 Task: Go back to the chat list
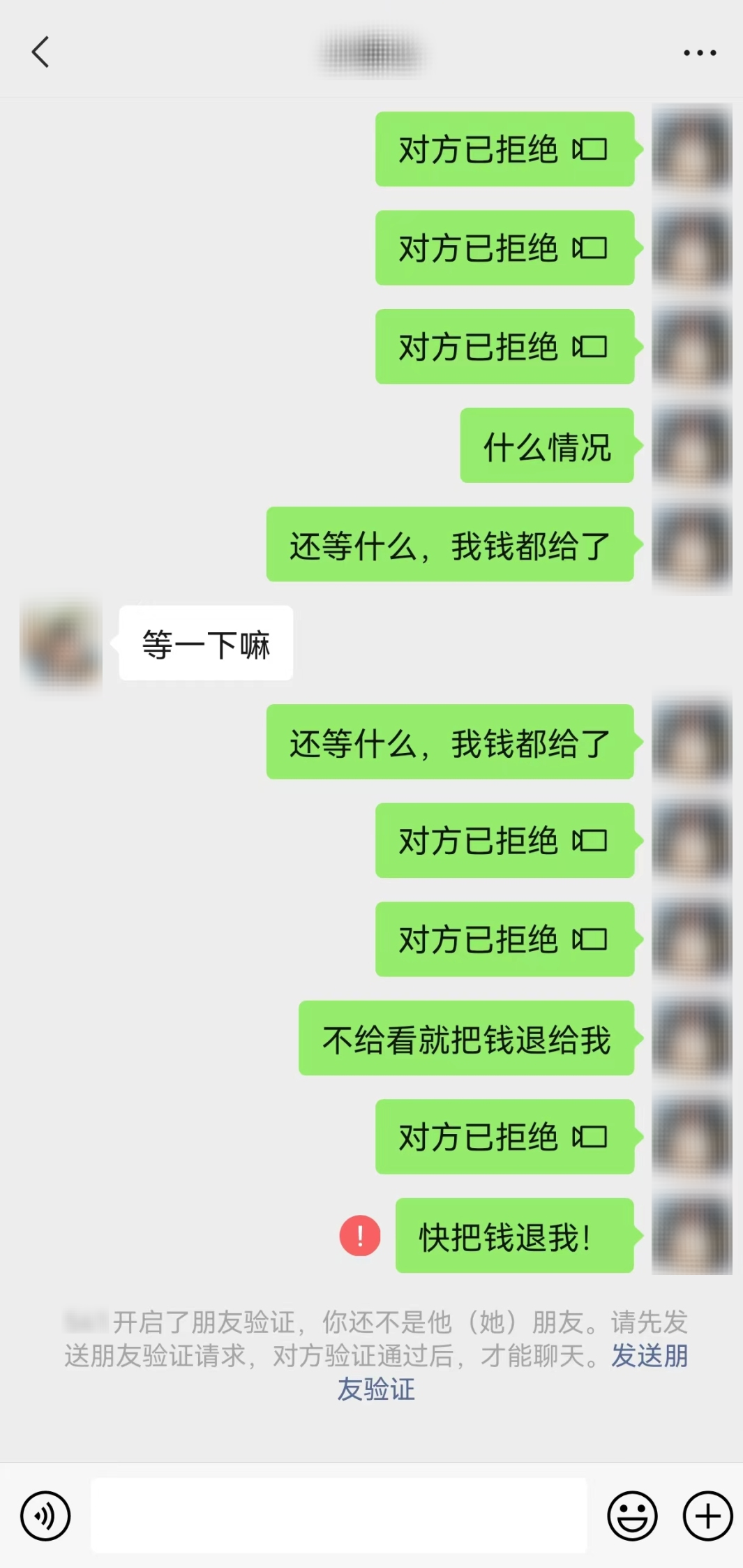(x=40, y=52)
